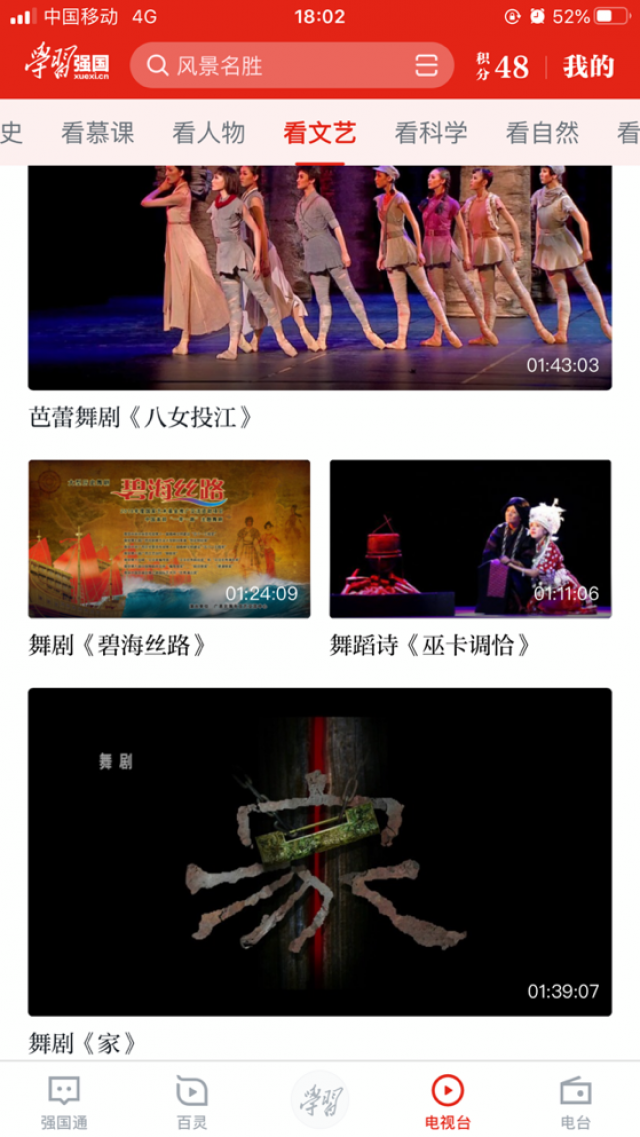Switch to the 电台 radio tab

coord(575,1100)
